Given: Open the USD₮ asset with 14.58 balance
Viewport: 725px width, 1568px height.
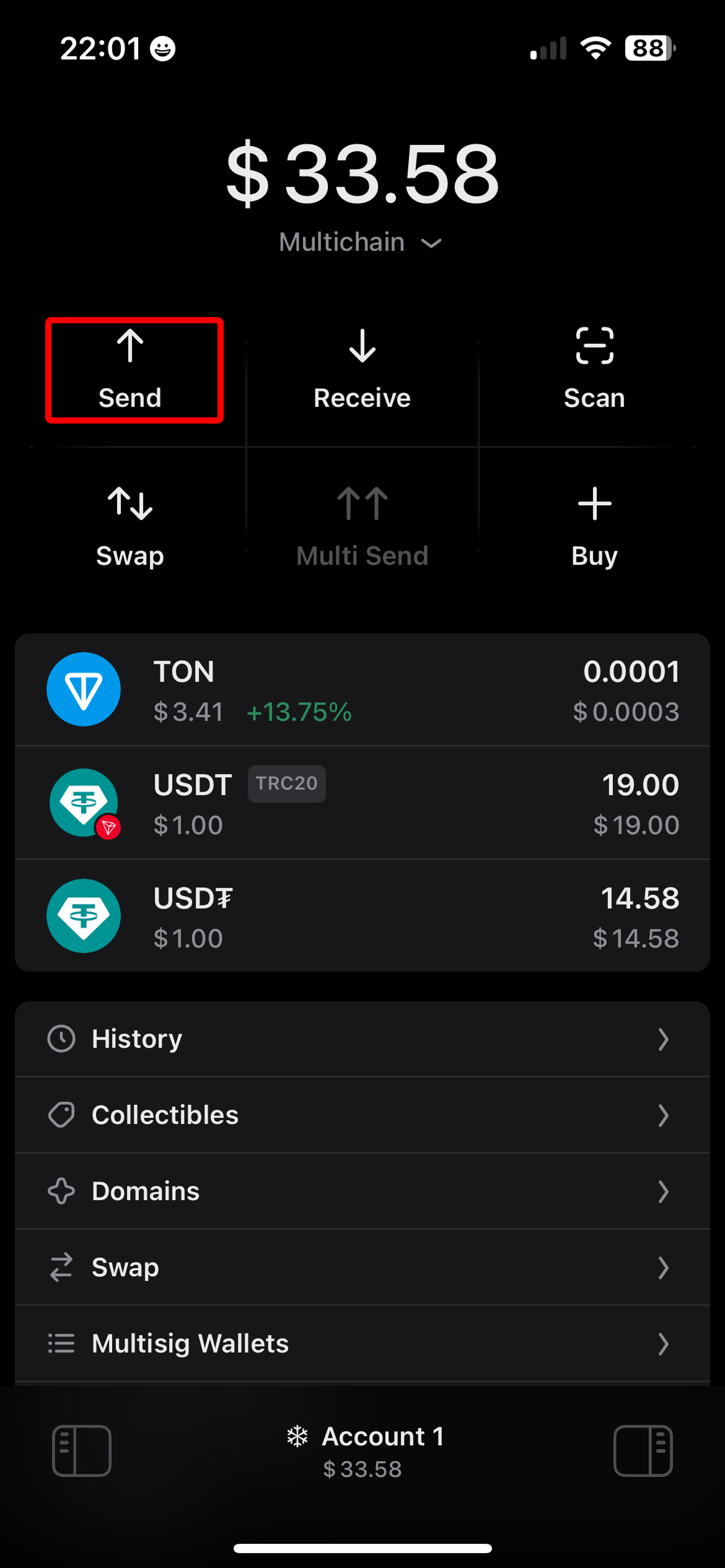Looking at the screenshot, I should tap(362, 917).
